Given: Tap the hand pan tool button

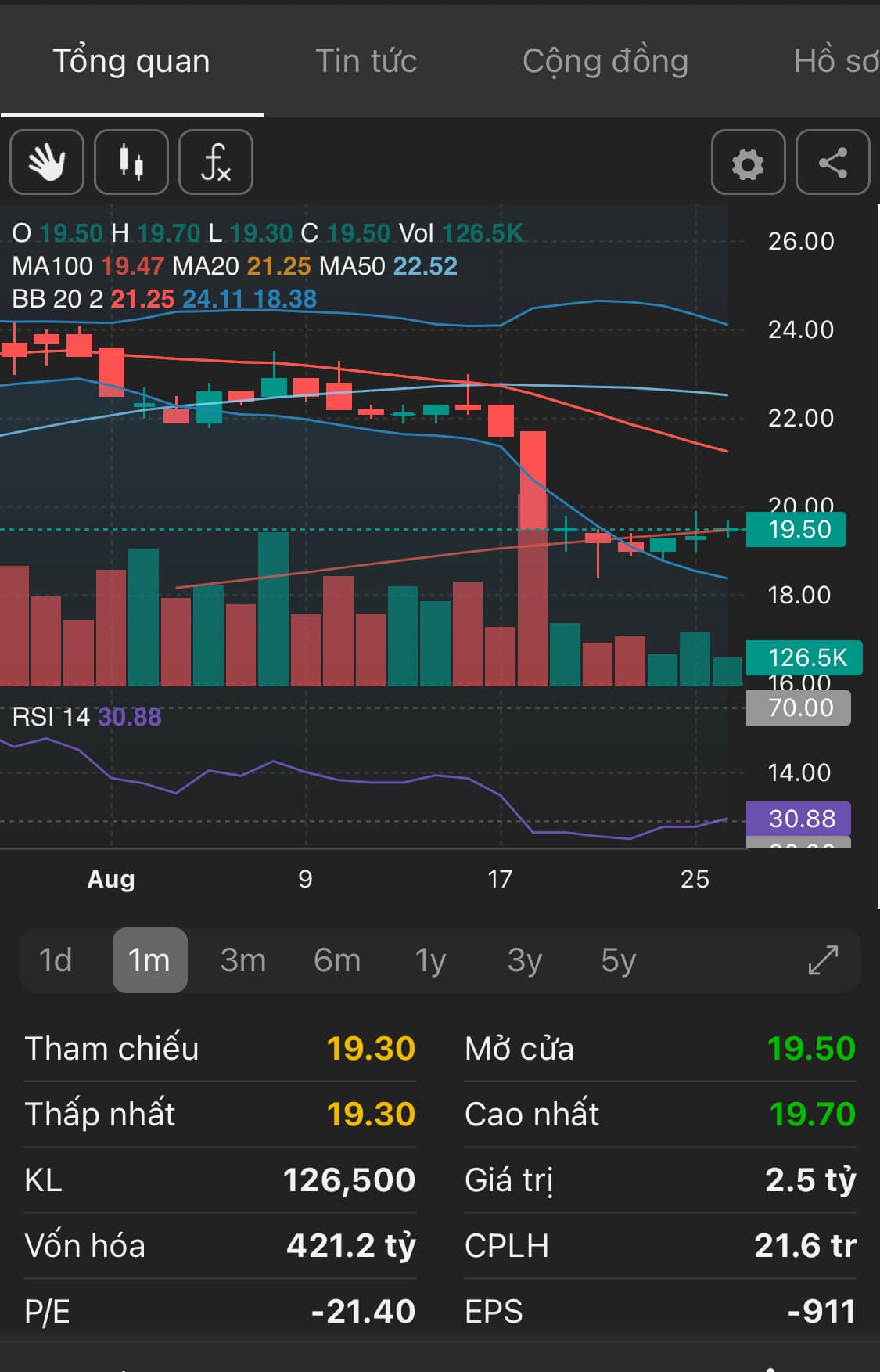Looking at the screenshot, I should (x=47, y=162).
